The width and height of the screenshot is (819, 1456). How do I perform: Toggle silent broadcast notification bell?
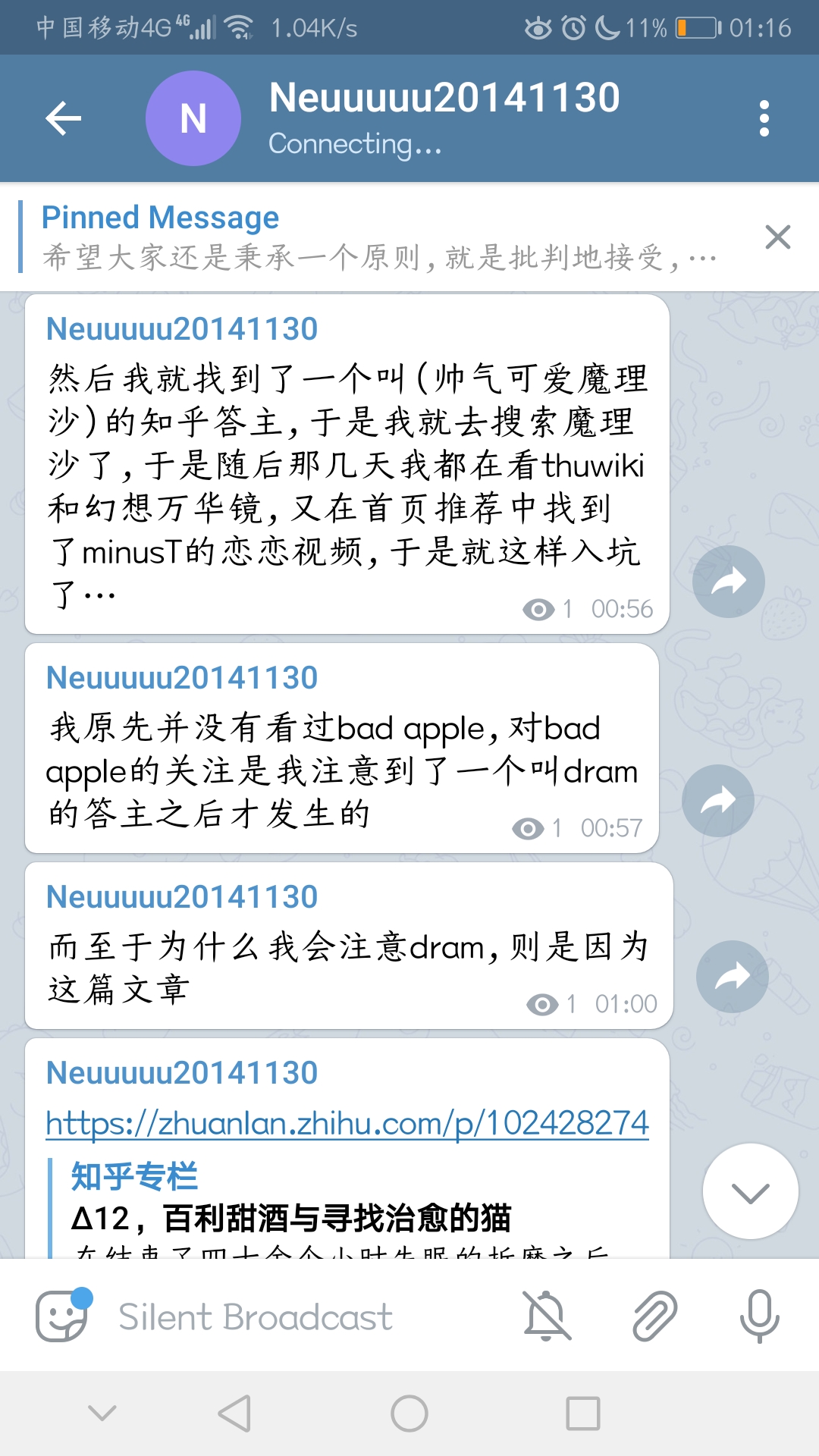click(547, 1316)
